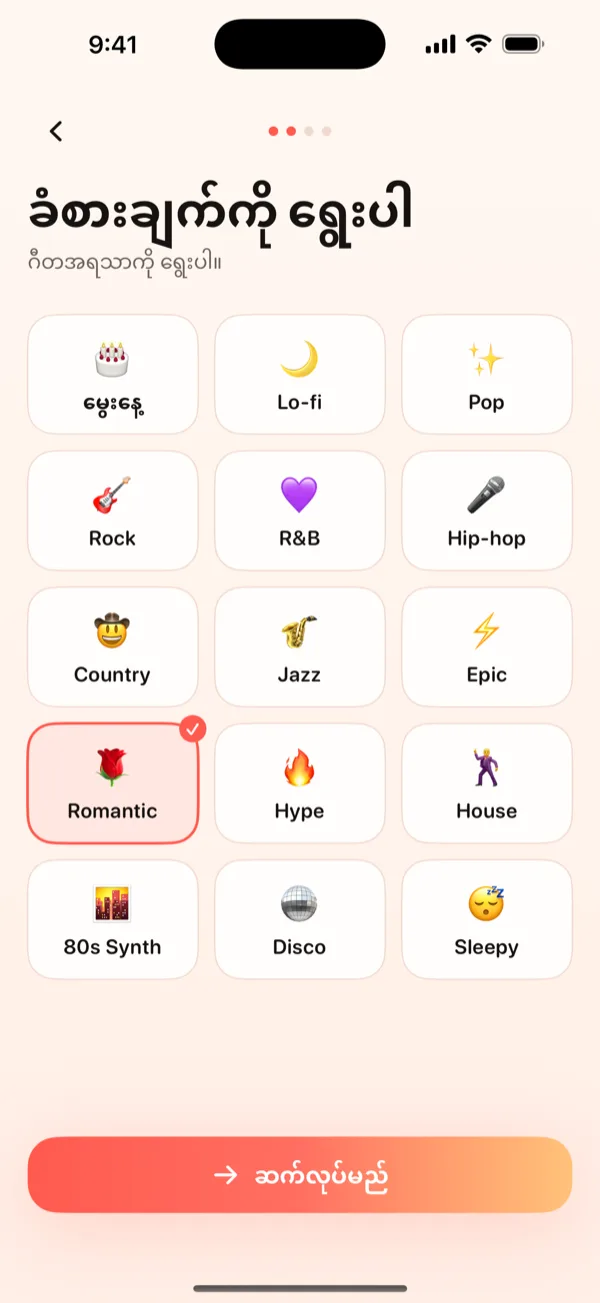Pick the Pop mood tile
Screen dimensions: 600x1303
487,374
